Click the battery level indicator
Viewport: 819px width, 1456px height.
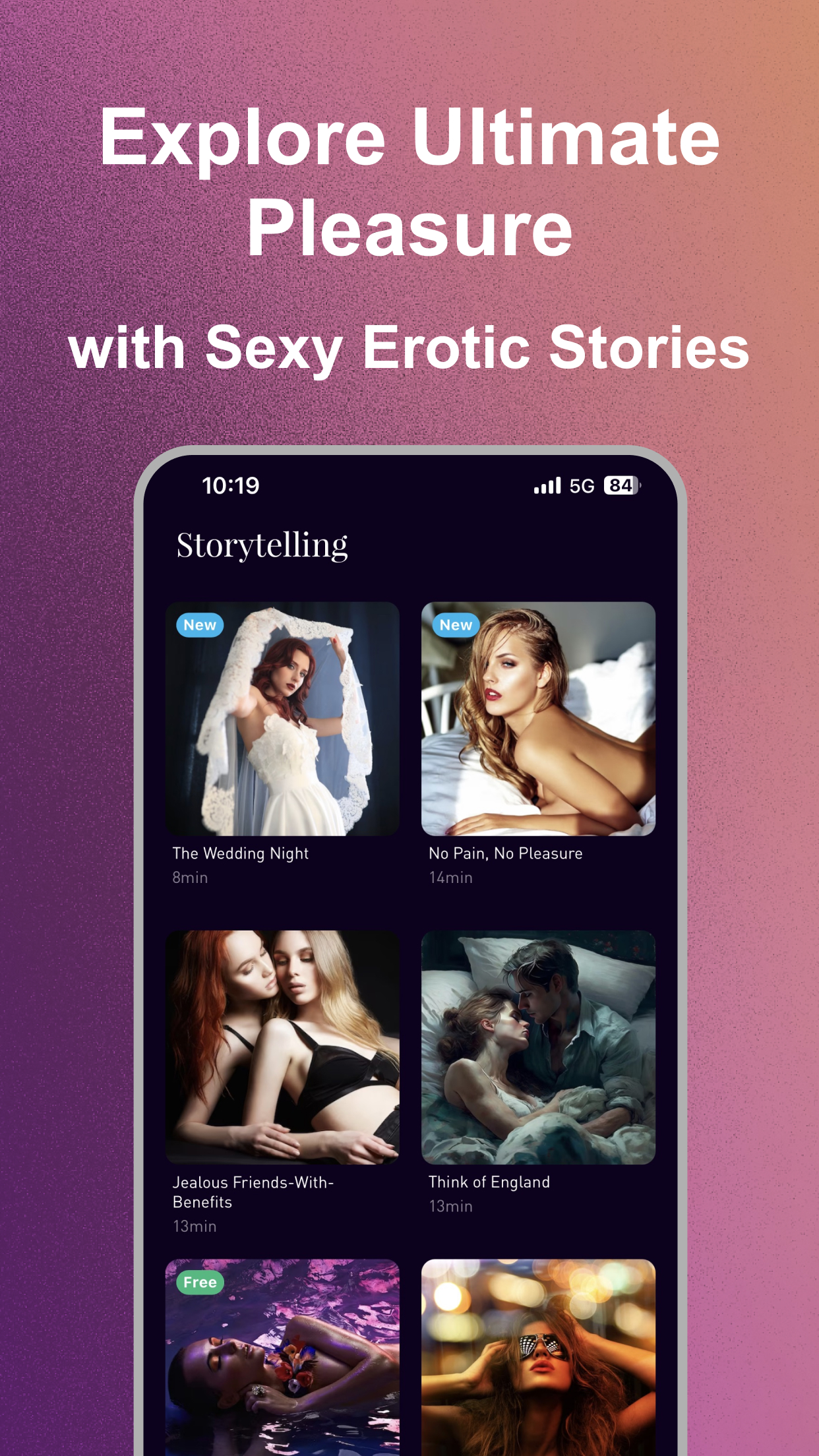tap(621, 485)
